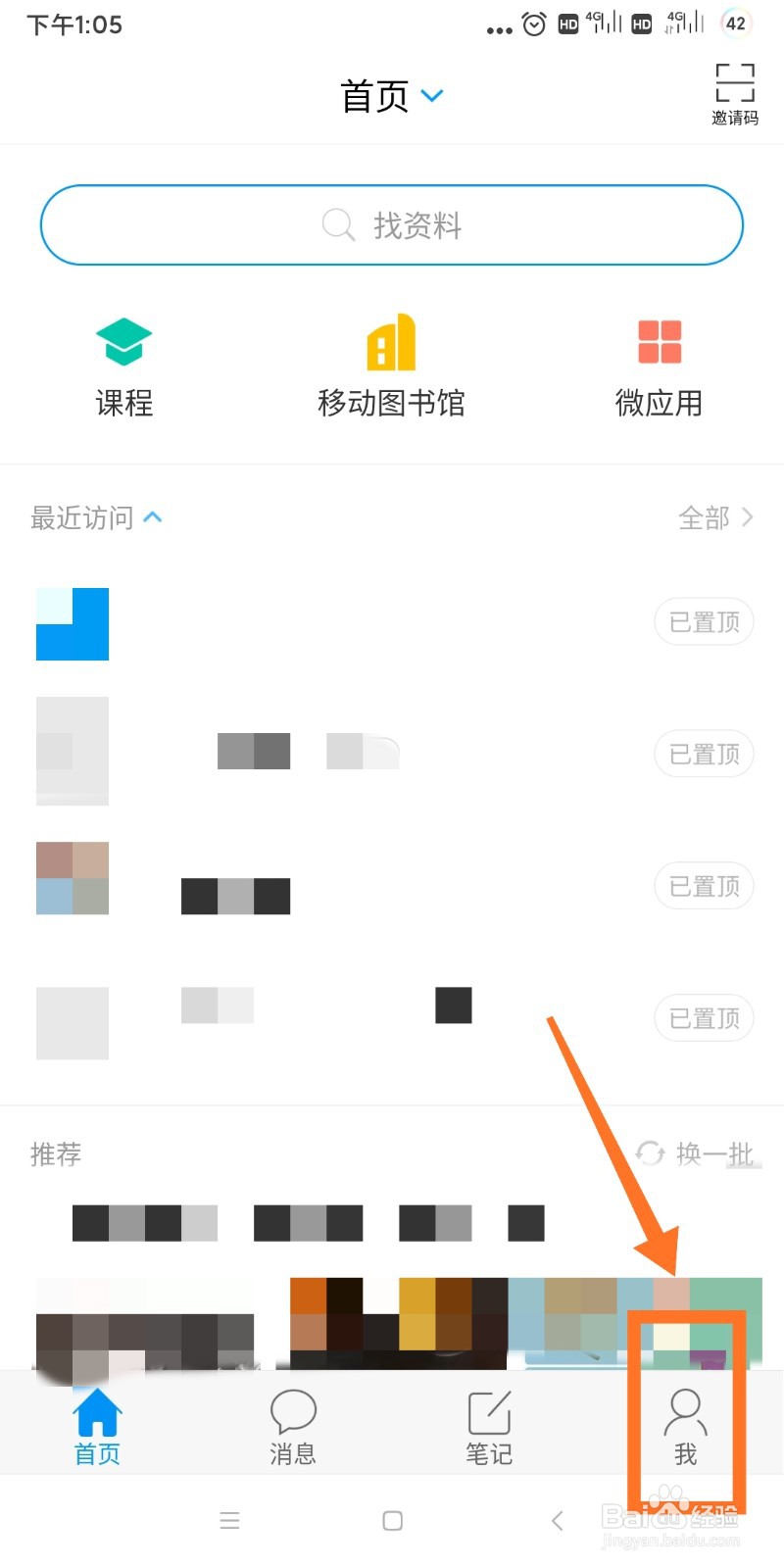
Task: Tap the 找资料 search field
Action: (x=392, y=224)
